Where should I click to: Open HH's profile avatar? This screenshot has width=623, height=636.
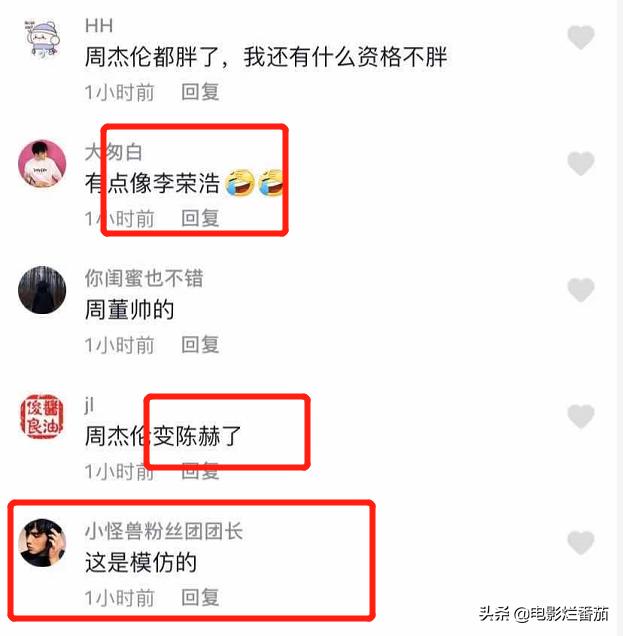tap(43, 40)
